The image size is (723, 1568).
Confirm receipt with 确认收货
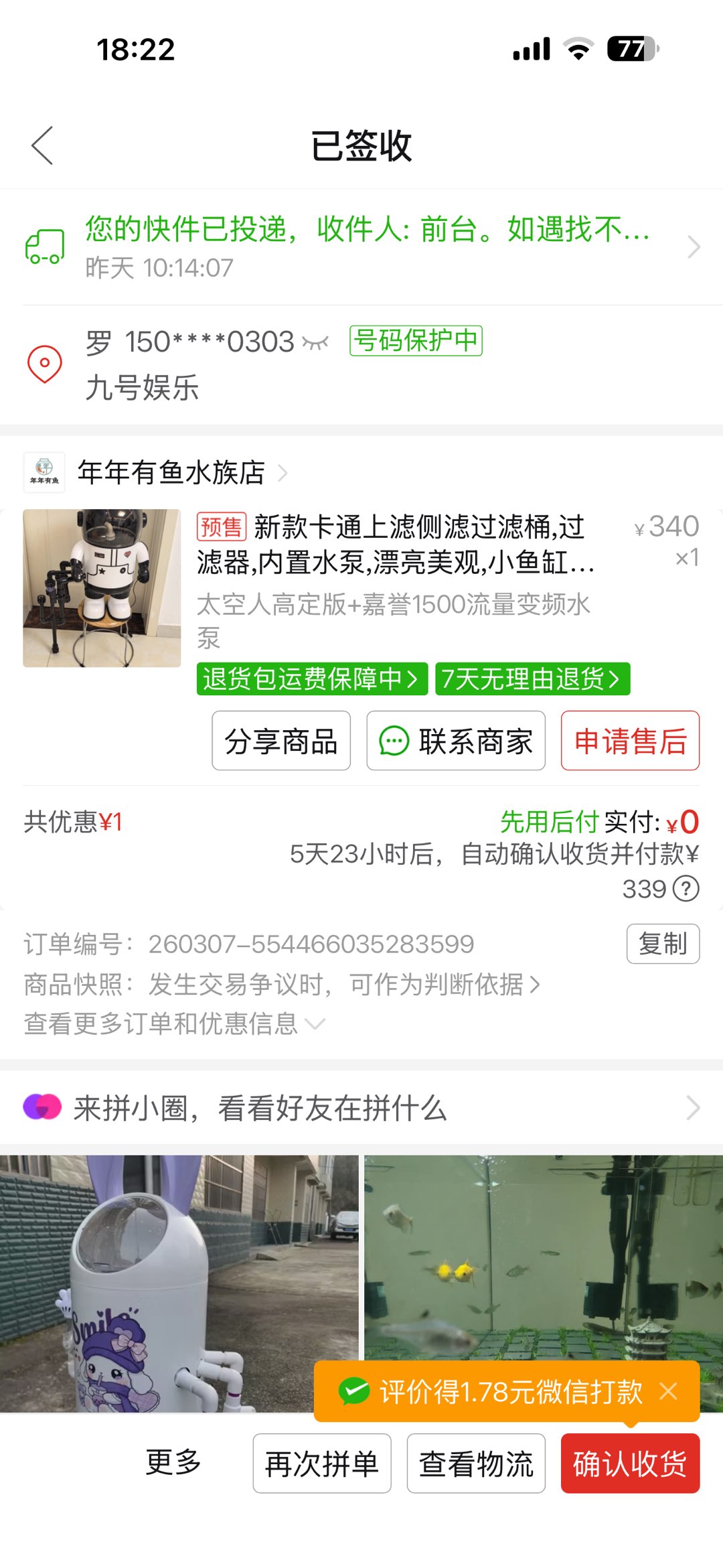click(x=630, y=1464)
